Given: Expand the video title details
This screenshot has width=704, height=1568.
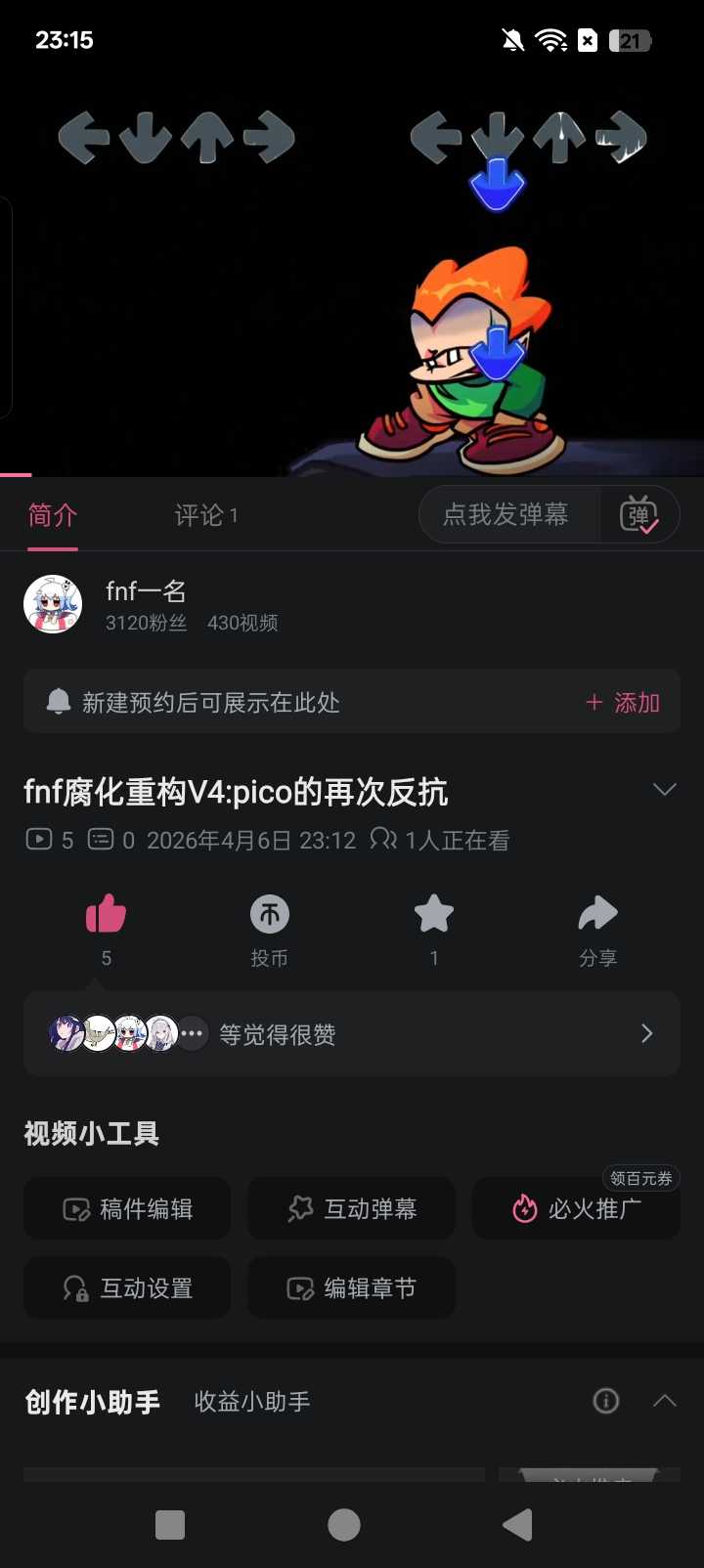Looking at the screenshot, I should click(x=665, y=790).
